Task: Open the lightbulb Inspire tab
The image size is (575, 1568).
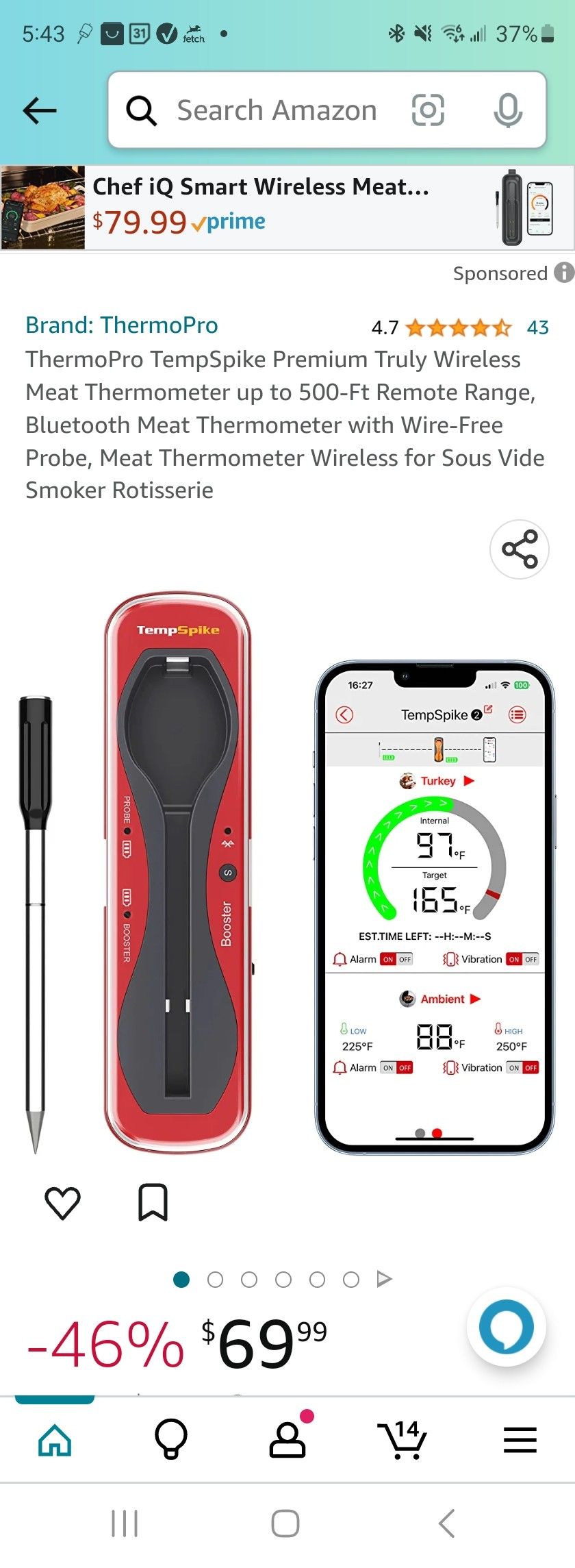Action: (x=171, y=1439)
